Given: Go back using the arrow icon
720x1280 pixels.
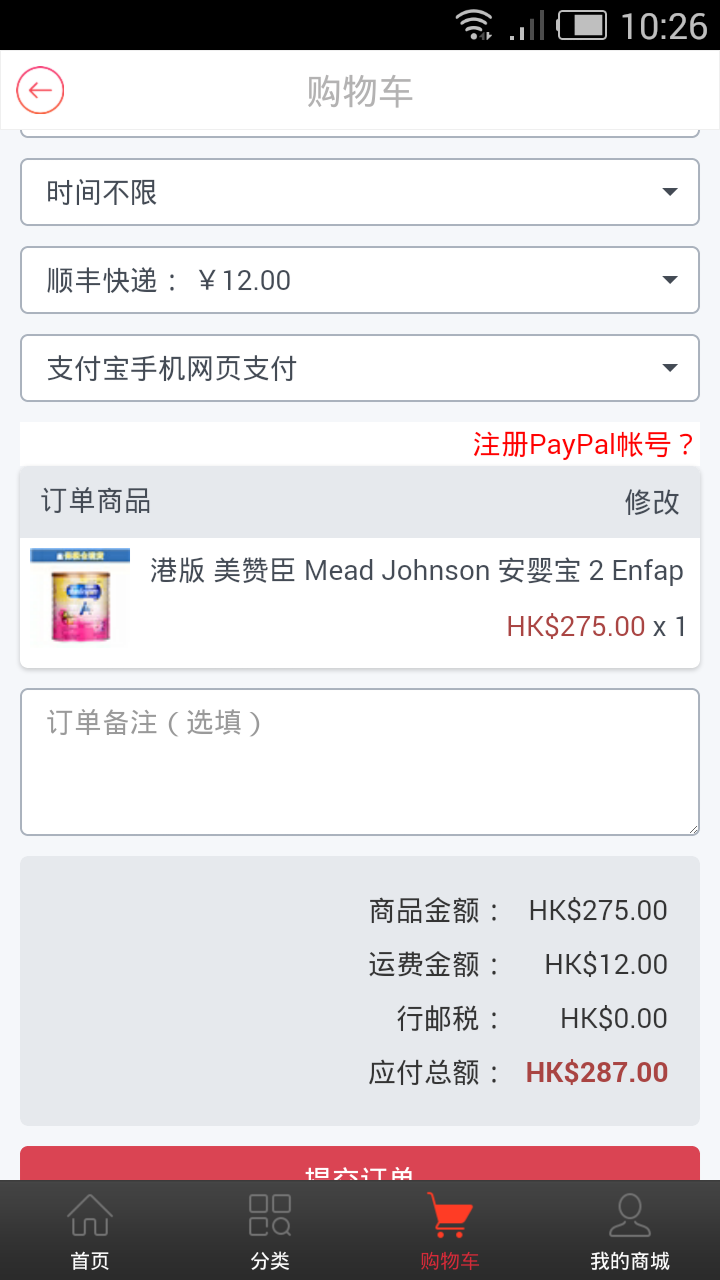Looking at the screenshot, I should point(40,91).
